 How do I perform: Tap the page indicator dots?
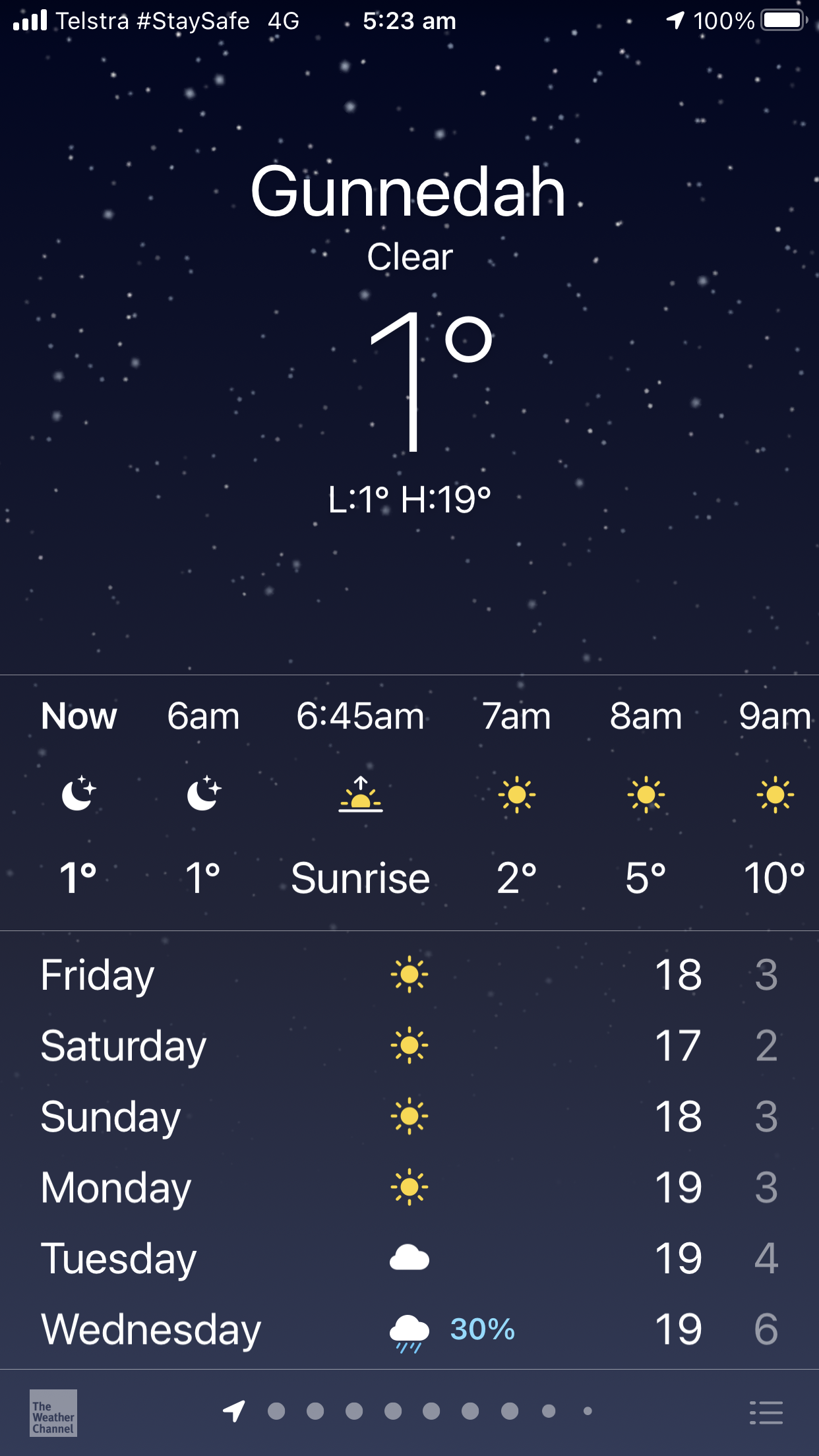[408, 1411]
